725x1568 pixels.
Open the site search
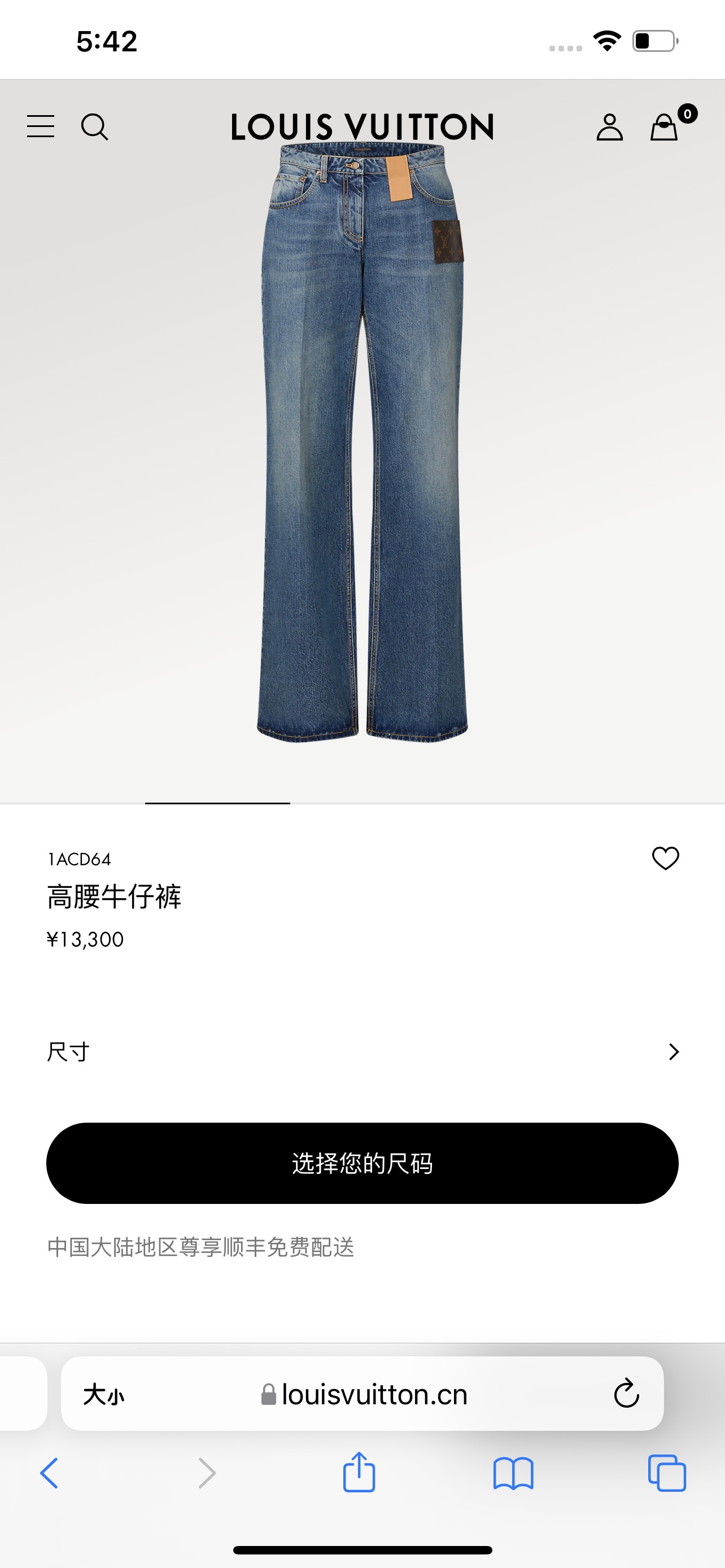[x=94, y=126]
